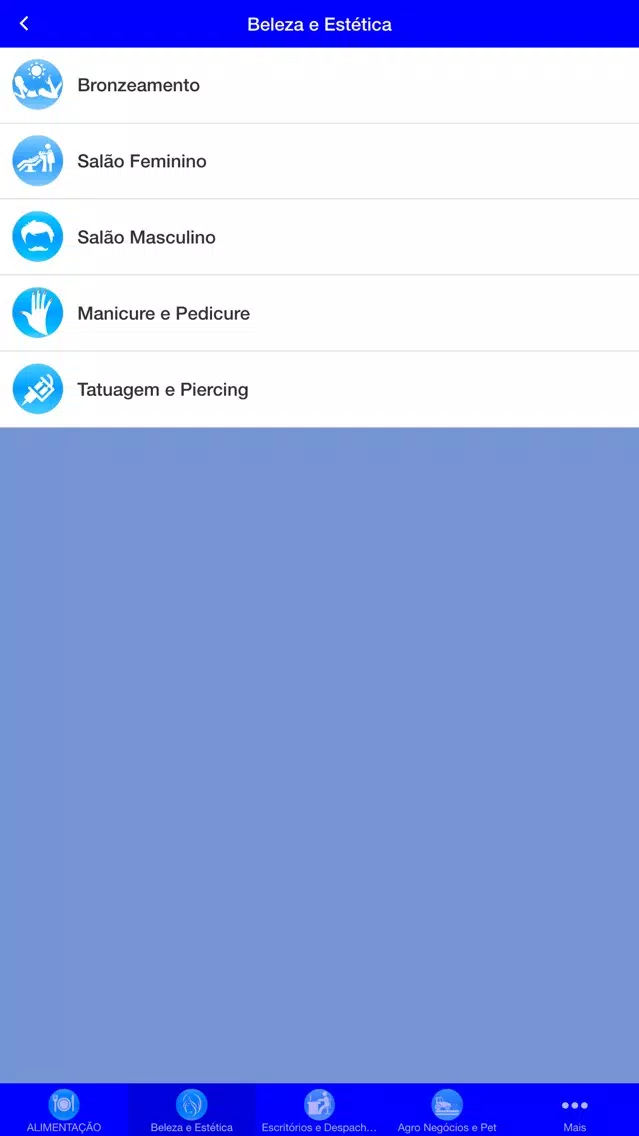Select the Salão Masculino row
639x1136 pixels.
point(320,237)
